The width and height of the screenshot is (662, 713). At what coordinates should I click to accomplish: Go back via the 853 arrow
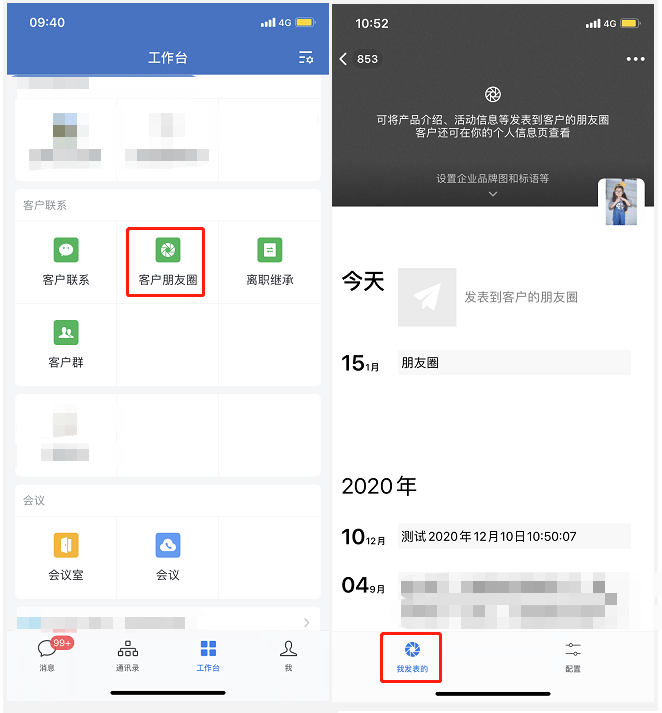tap(358, 59)
